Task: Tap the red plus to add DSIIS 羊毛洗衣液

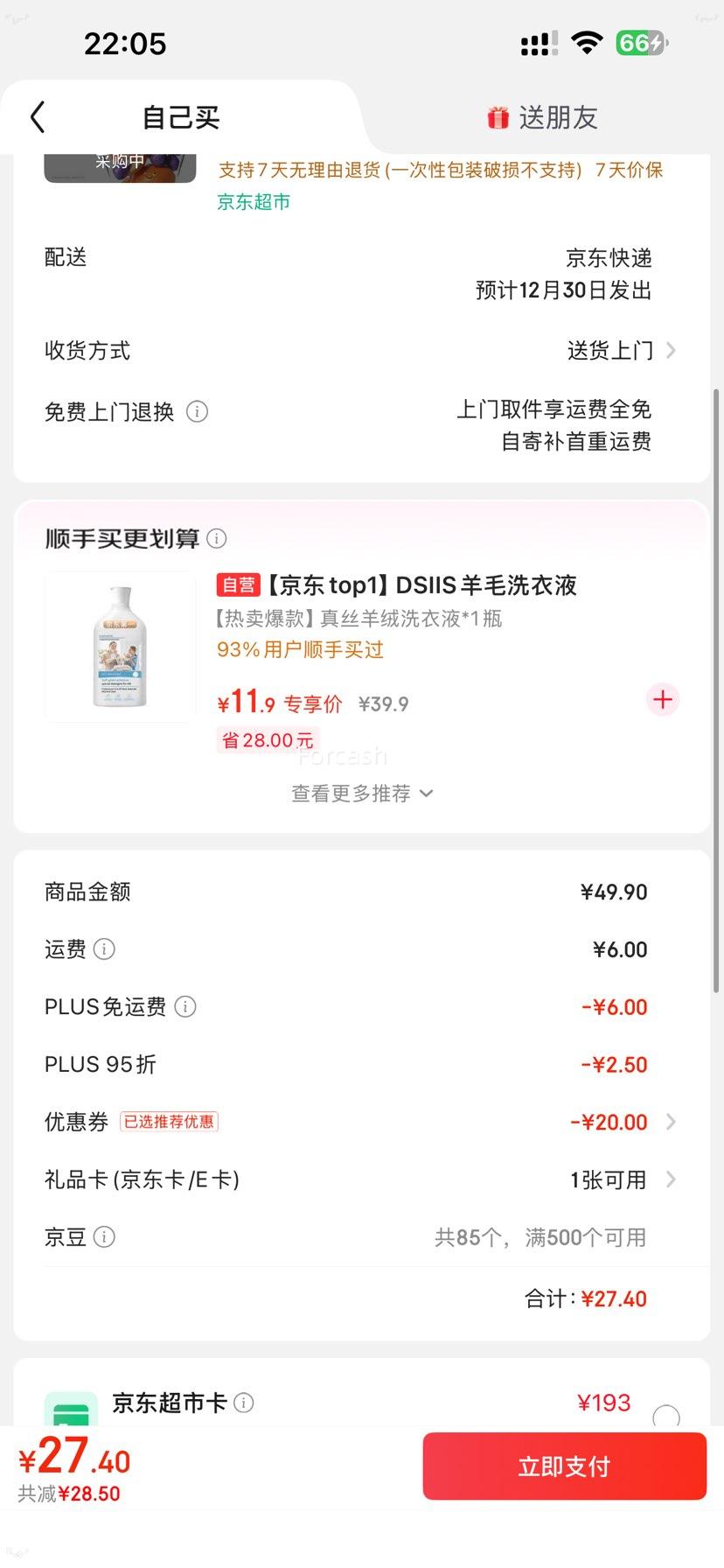Action: tap(662, 699)
